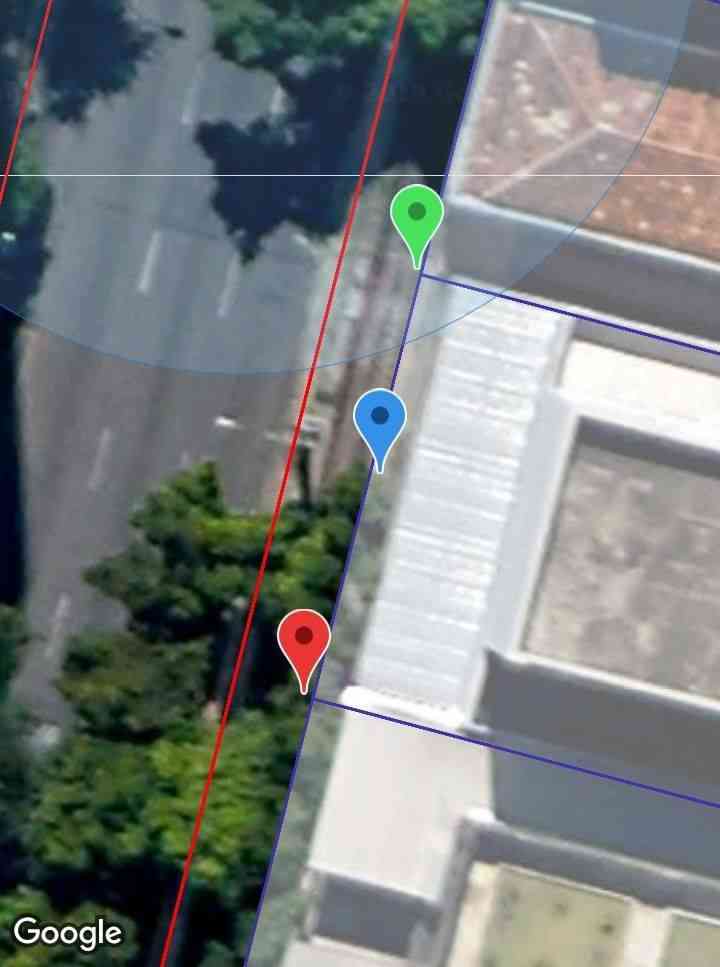Tap the green map marker

pyautogui.click(x=417, y=219)
